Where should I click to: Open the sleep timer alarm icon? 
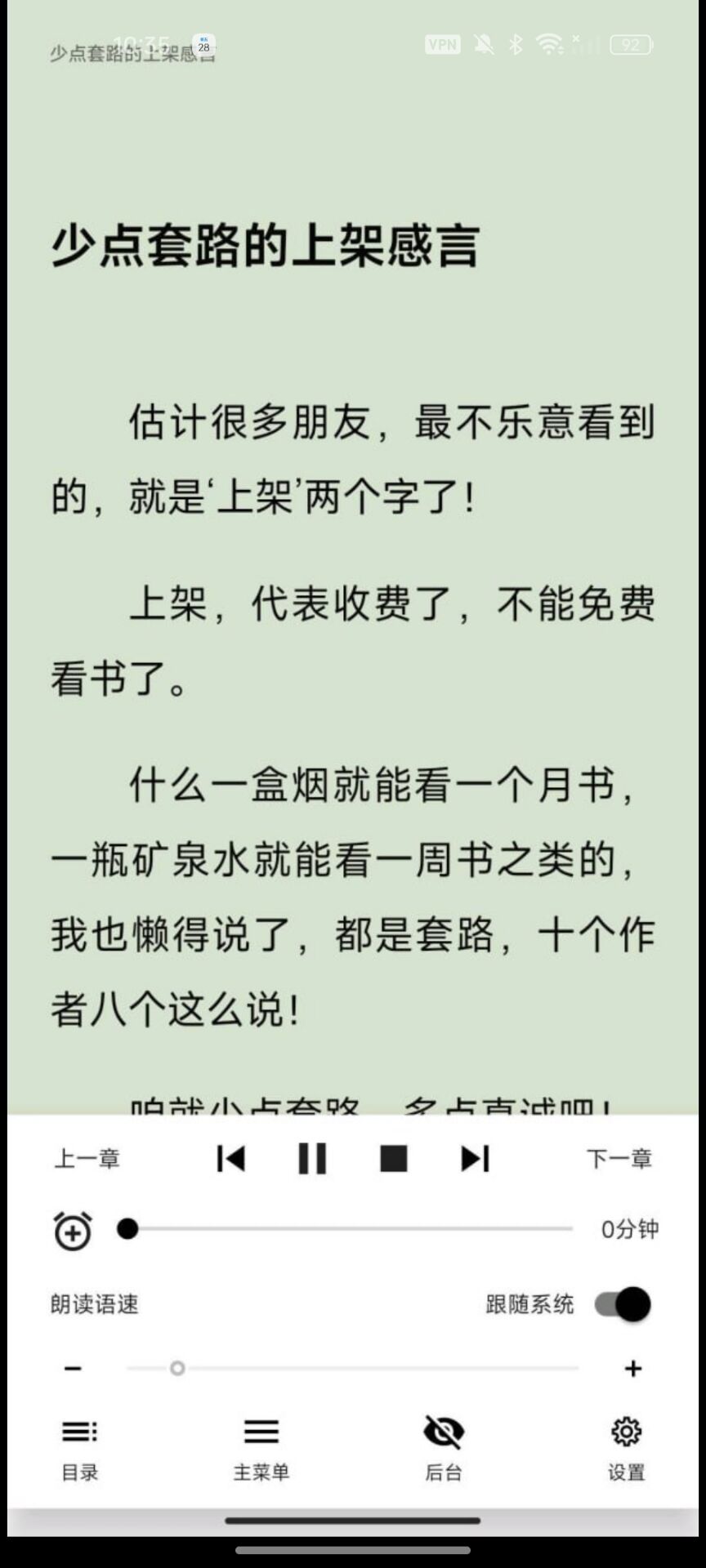(73, 1230)
